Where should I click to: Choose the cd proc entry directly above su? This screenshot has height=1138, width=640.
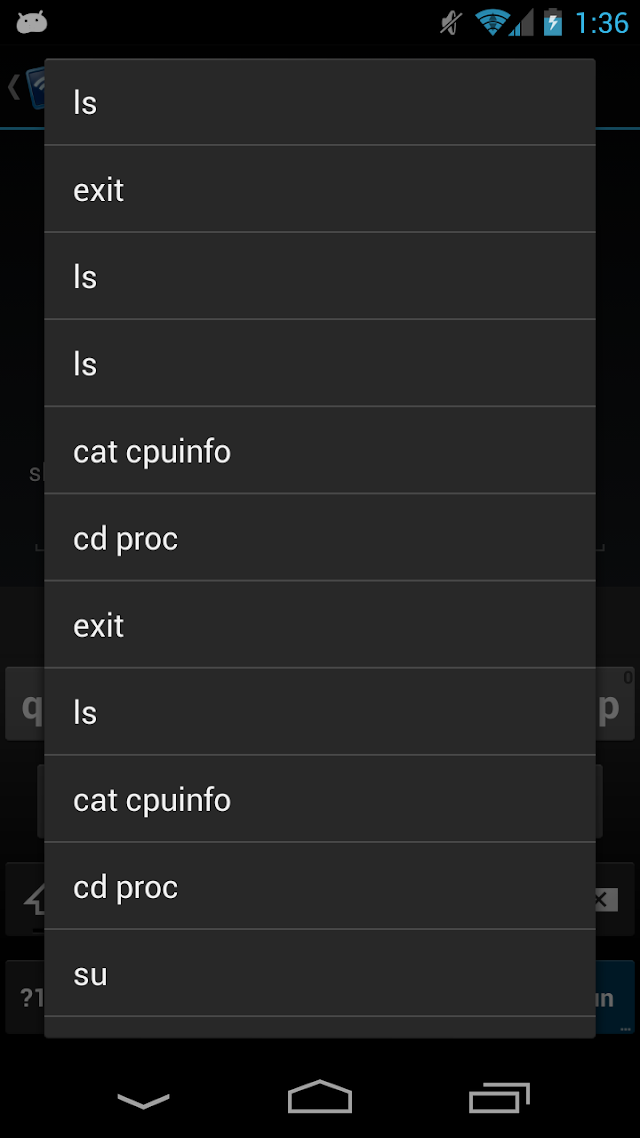pos(320,886)
